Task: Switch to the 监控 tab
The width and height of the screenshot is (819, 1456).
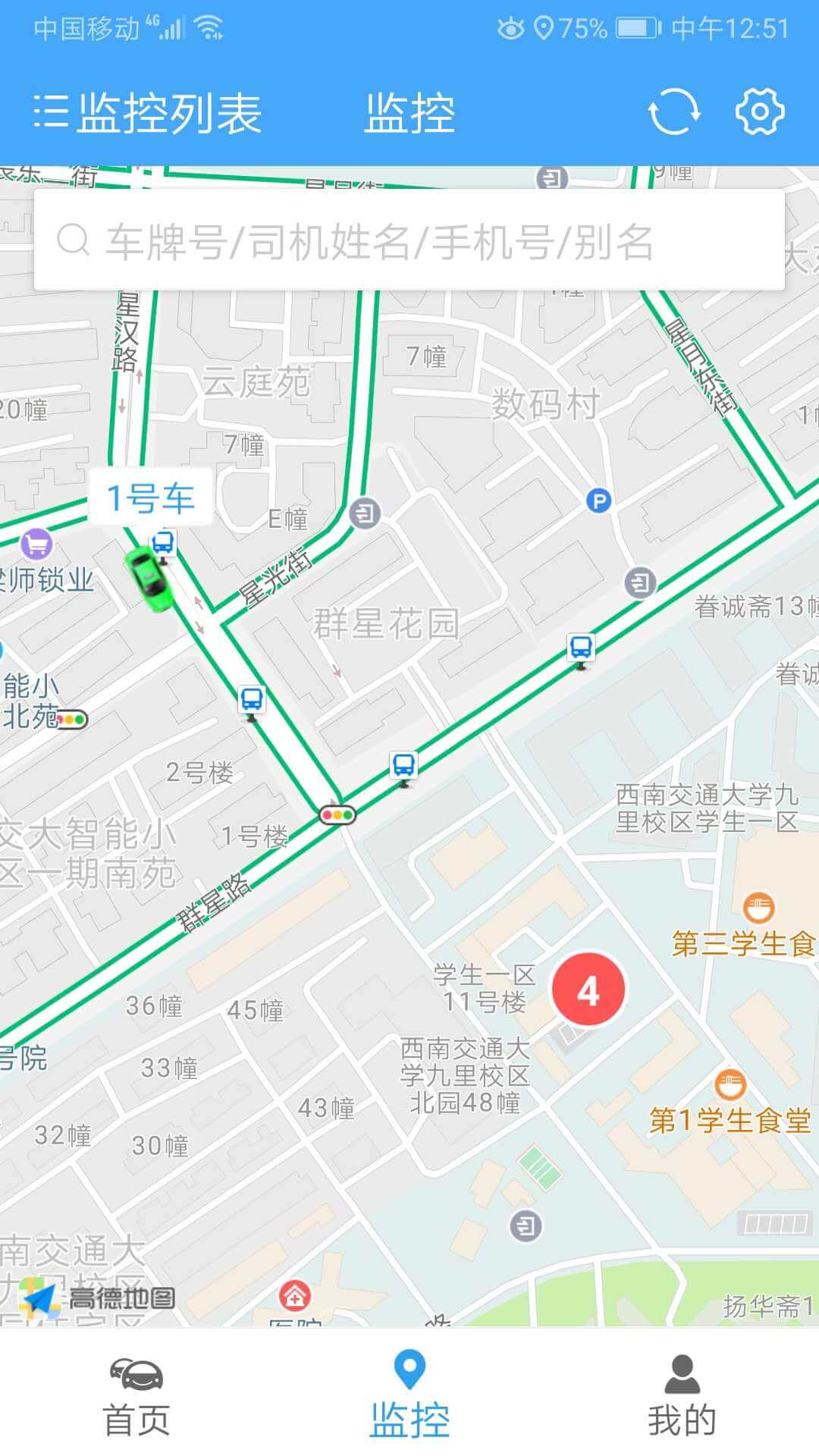Action: point(409,1397)
